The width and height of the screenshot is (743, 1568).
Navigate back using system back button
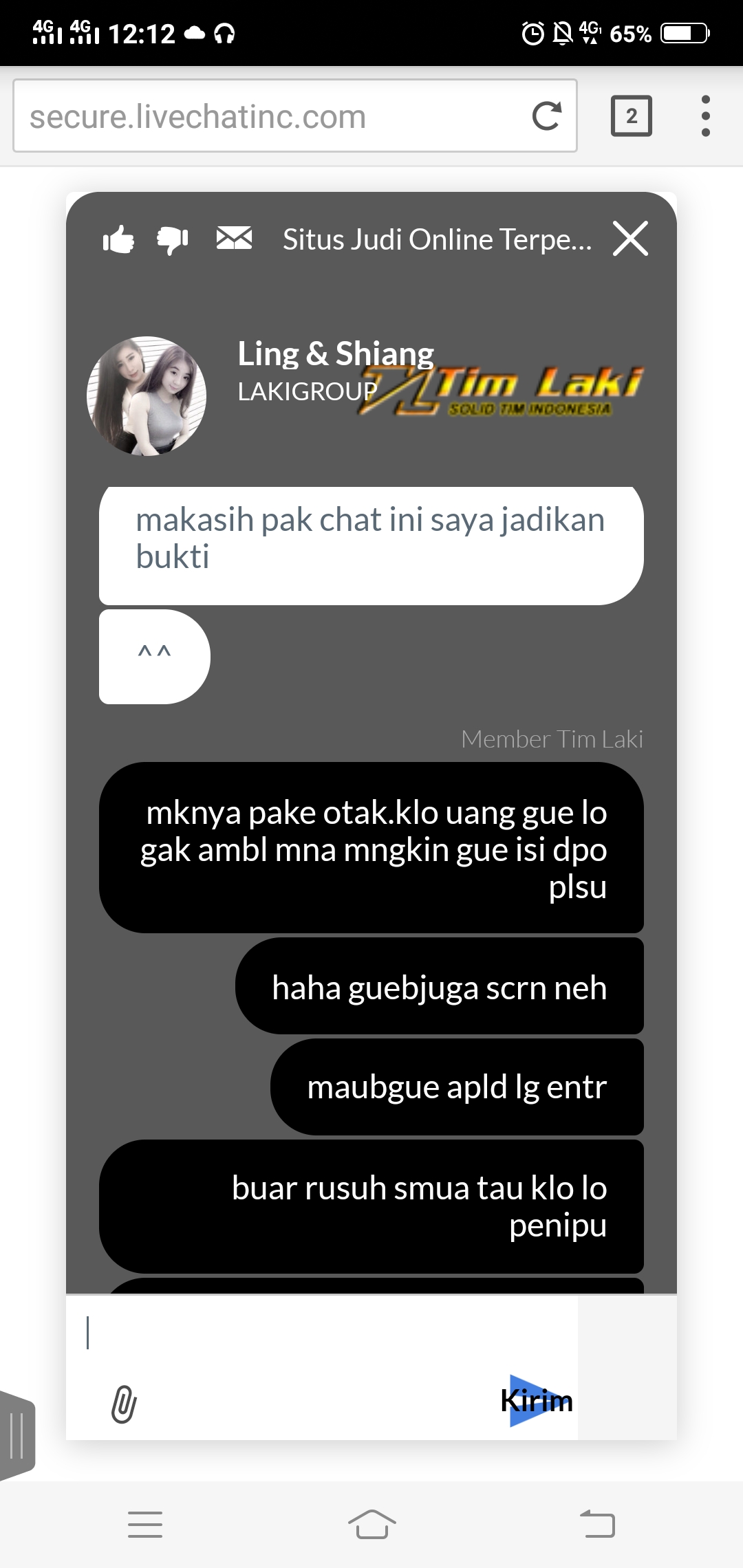[x=597, y=1524]
